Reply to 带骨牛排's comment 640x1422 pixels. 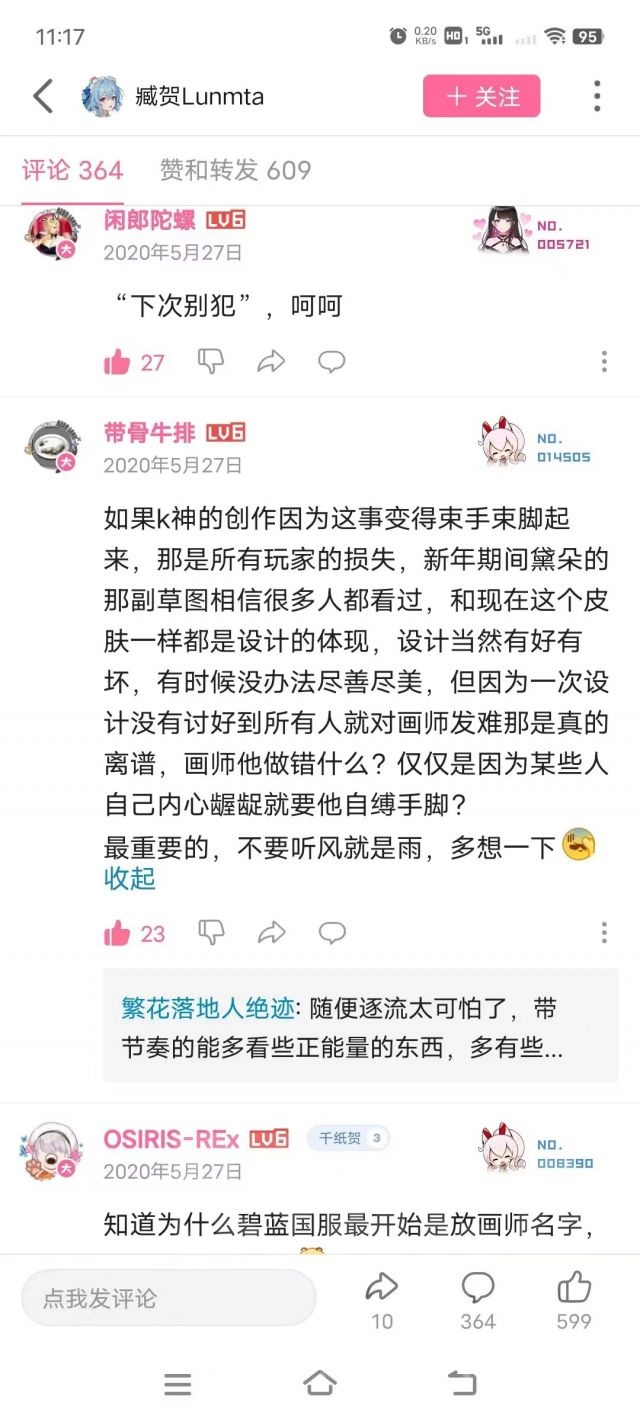tap(332, 934)
